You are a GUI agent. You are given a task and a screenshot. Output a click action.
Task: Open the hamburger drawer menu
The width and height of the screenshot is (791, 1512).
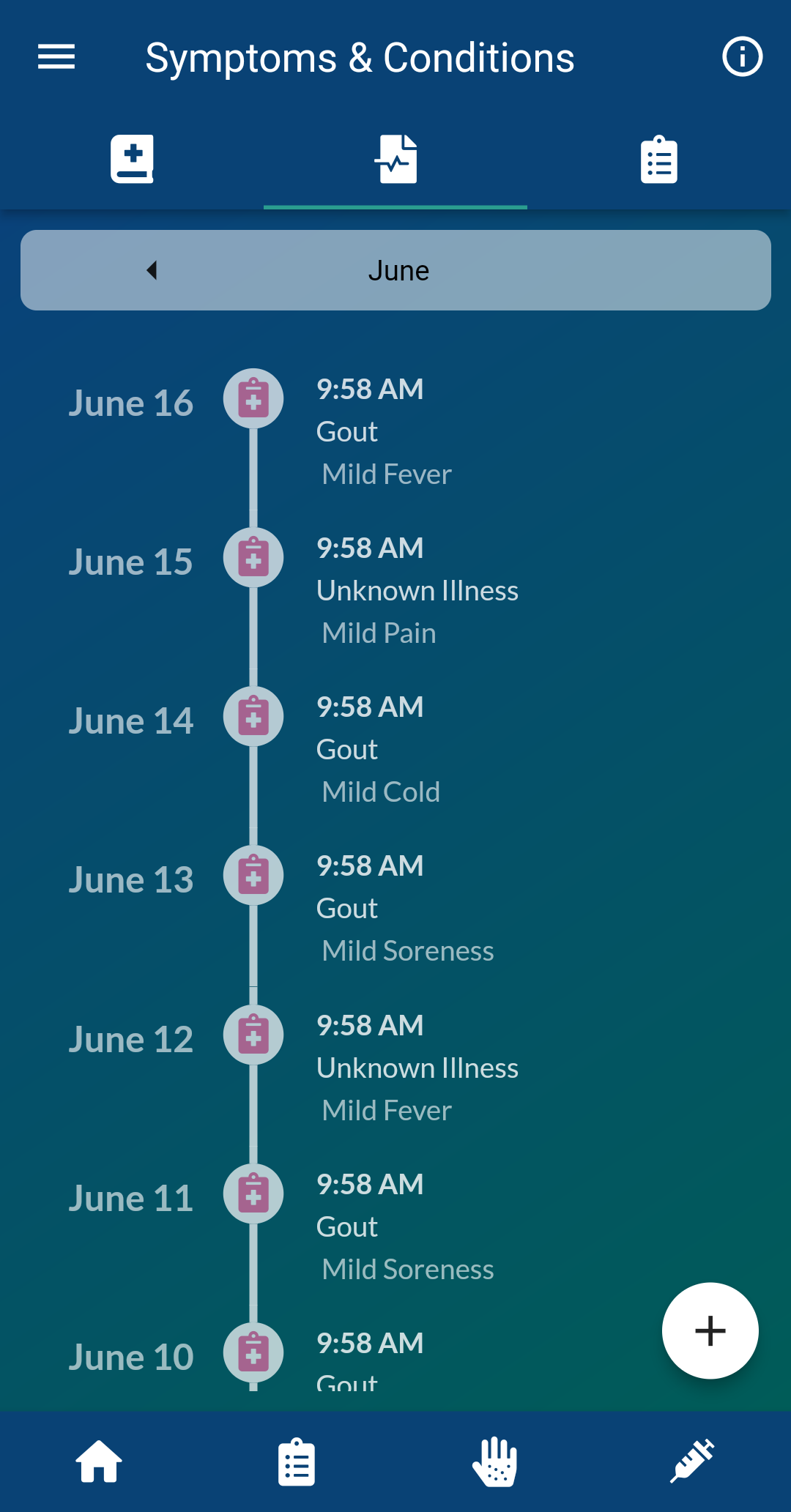[56, 57]
